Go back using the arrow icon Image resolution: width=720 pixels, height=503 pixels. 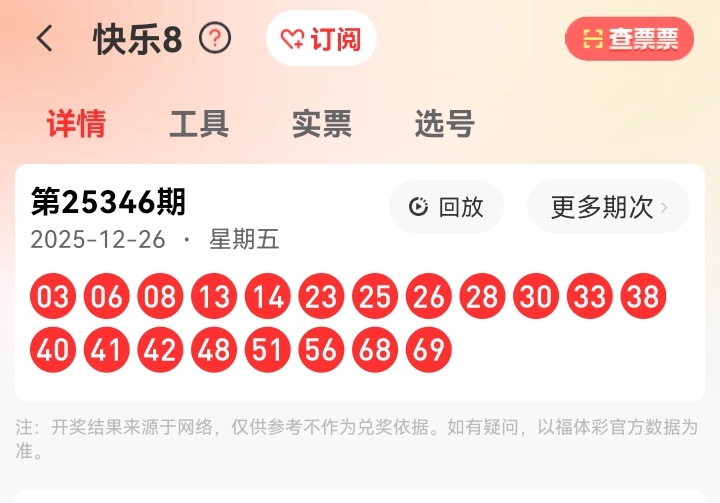click(x=44, y=39)
